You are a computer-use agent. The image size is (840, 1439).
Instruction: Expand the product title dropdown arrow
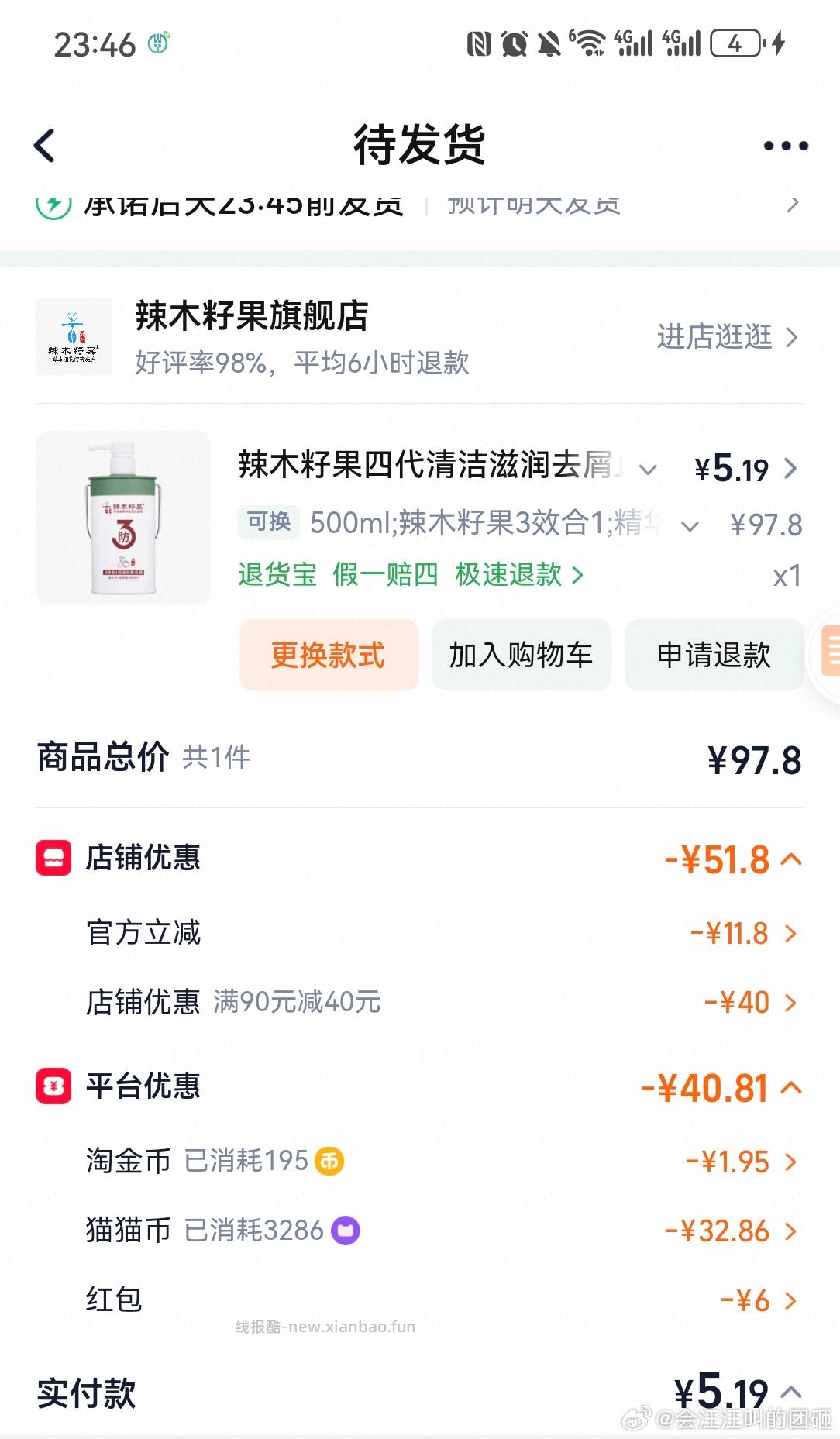pyautogui.click(x=649, y=470)
